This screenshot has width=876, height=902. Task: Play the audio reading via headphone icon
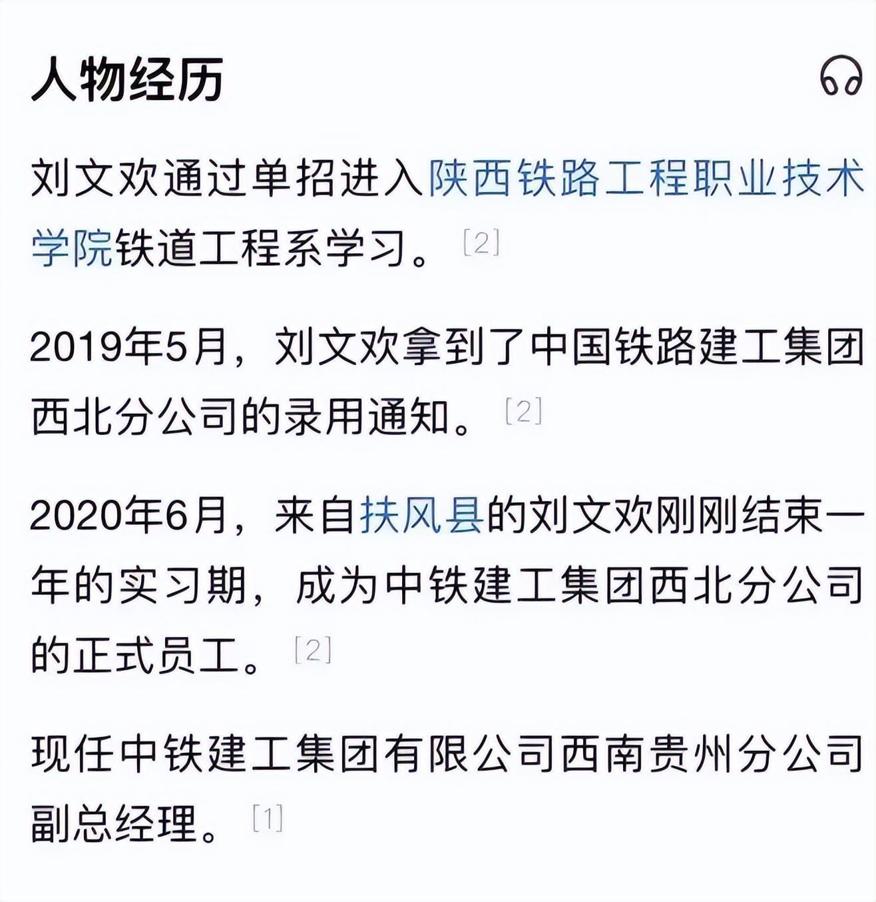pos(841,78)
